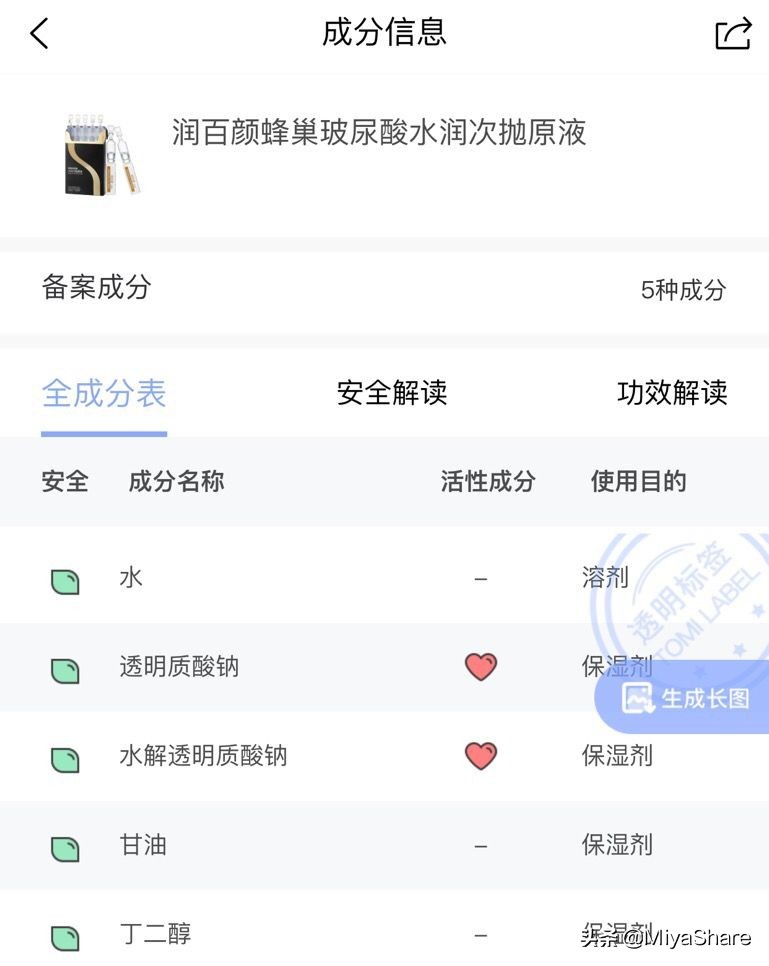Tap the share icon at top right
Image resolution: width=769 pixels, height=966 pixels.
tap(733, 33)
